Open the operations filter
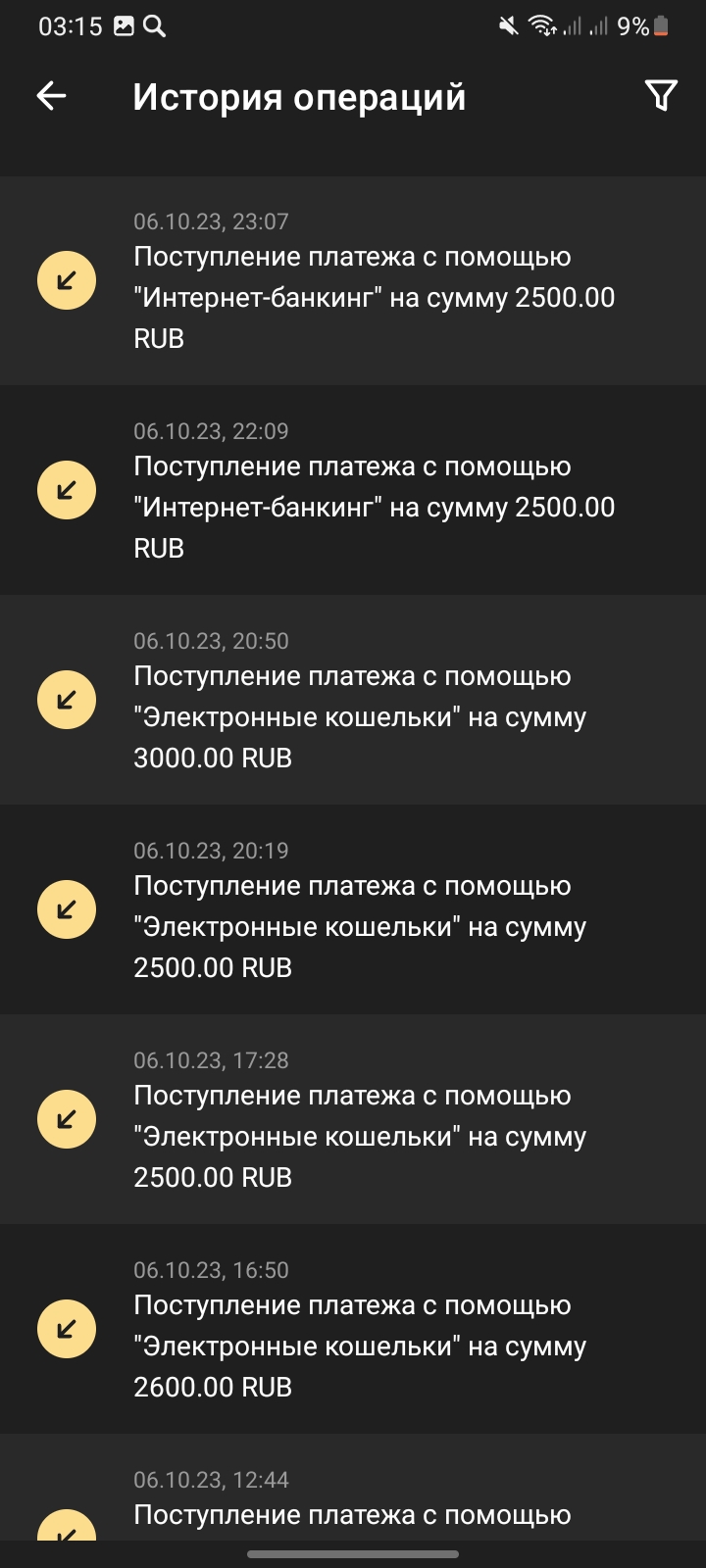Viewport: 706px width, 1568px height. pyautogui.click(x=661, y=96)
